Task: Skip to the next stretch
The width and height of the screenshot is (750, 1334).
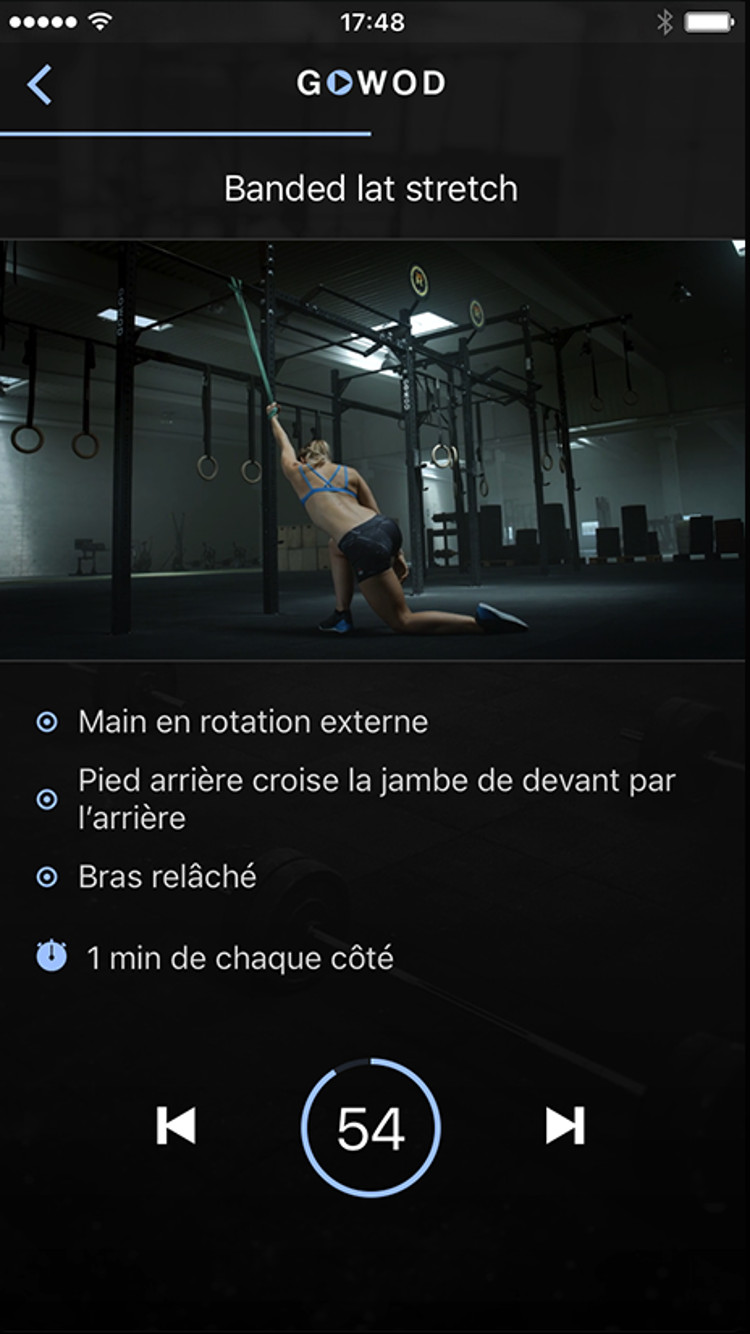Action: click(565, 1126)
